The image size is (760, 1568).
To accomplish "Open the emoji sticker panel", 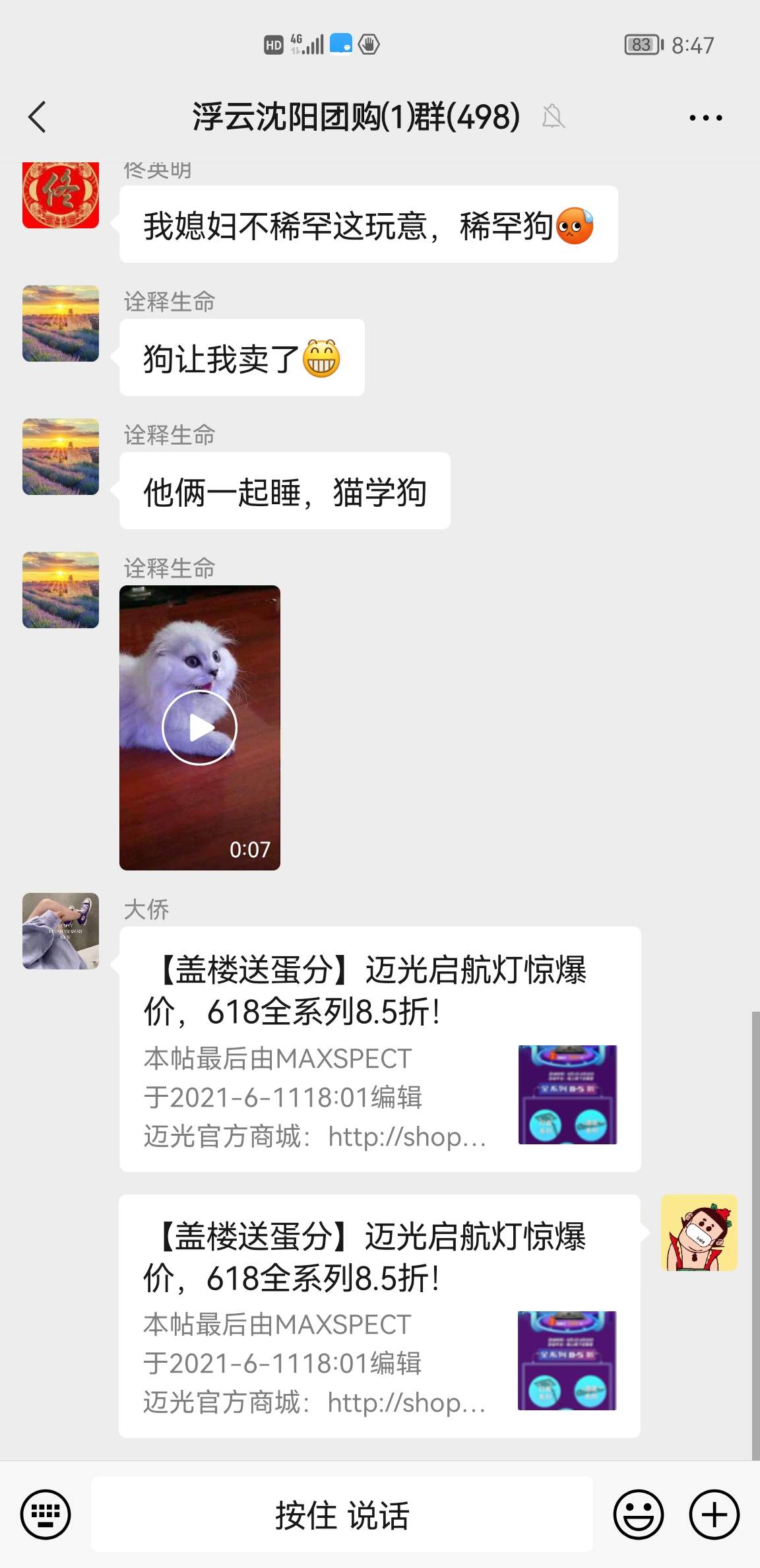I will click(638, 1515).
